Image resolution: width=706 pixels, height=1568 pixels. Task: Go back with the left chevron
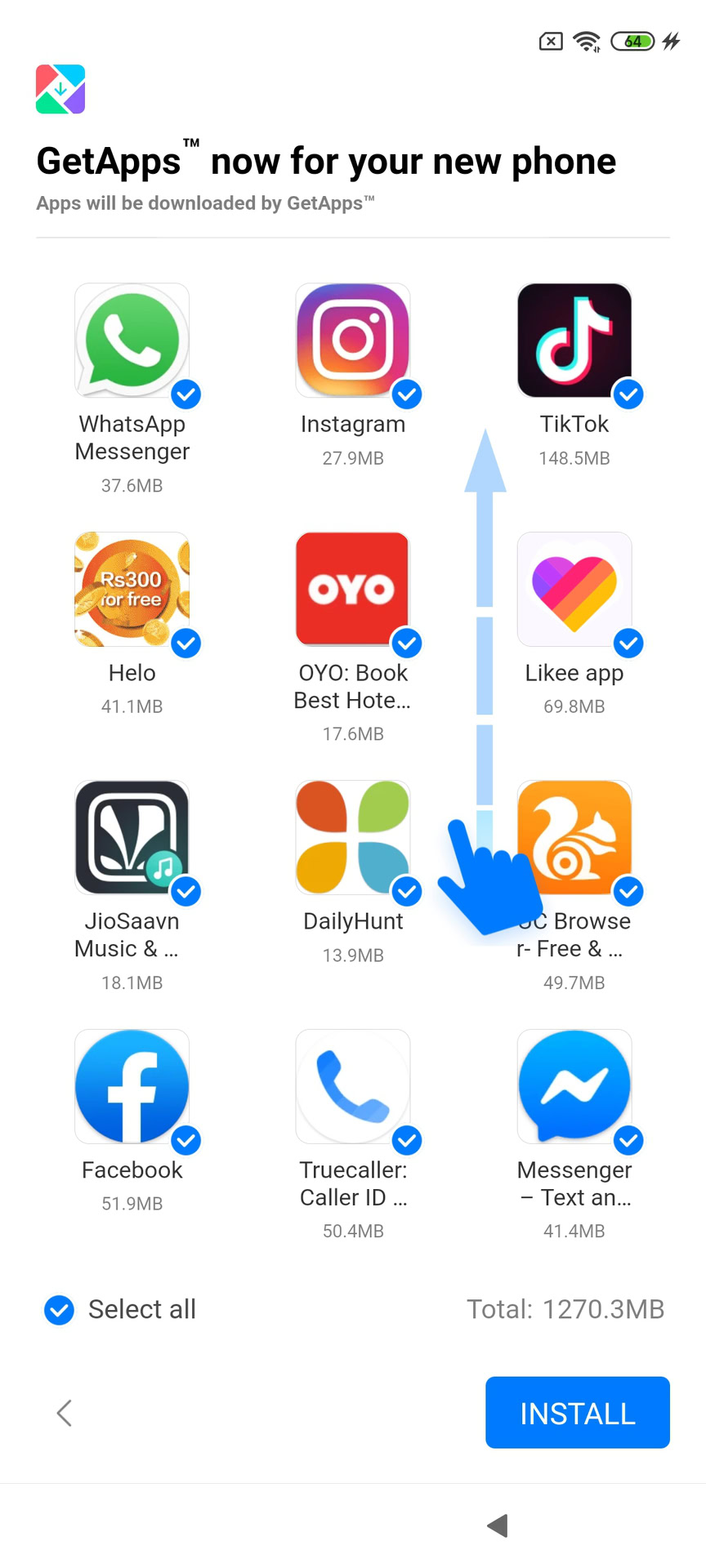point(65,1413)
